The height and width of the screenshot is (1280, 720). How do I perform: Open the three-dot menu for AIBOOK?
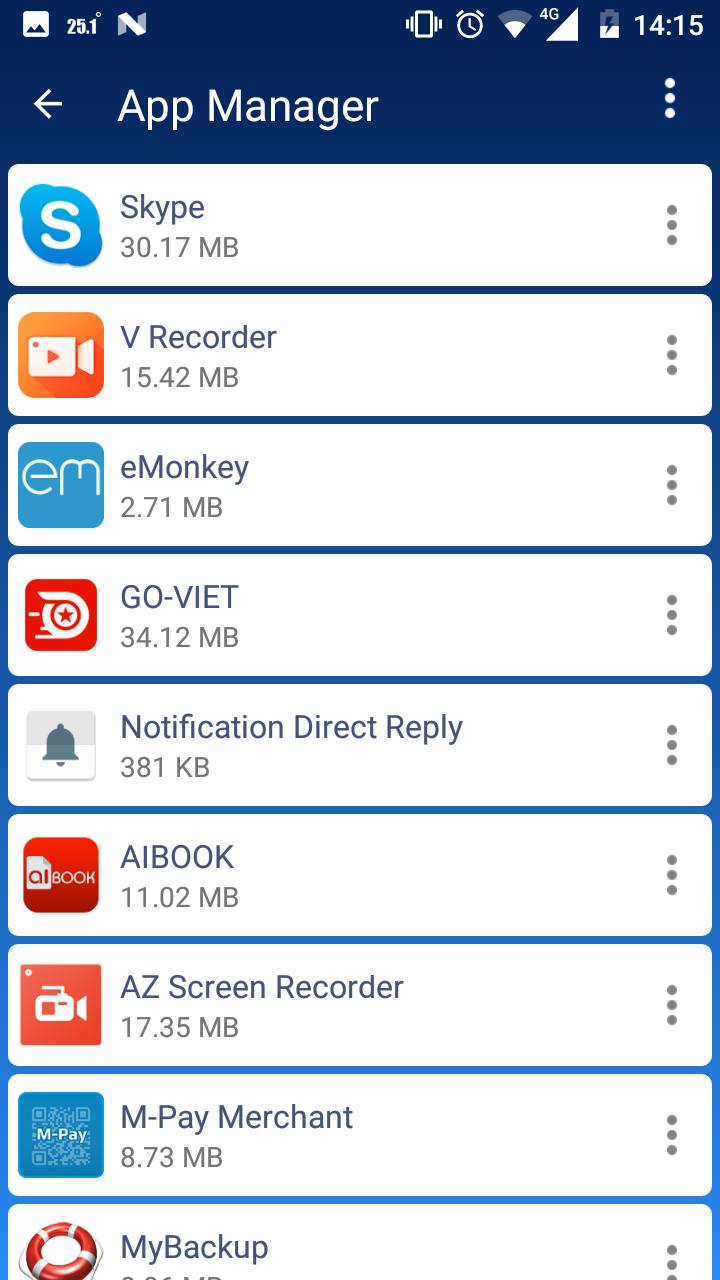pyautogui.click(x=672, y=875)
